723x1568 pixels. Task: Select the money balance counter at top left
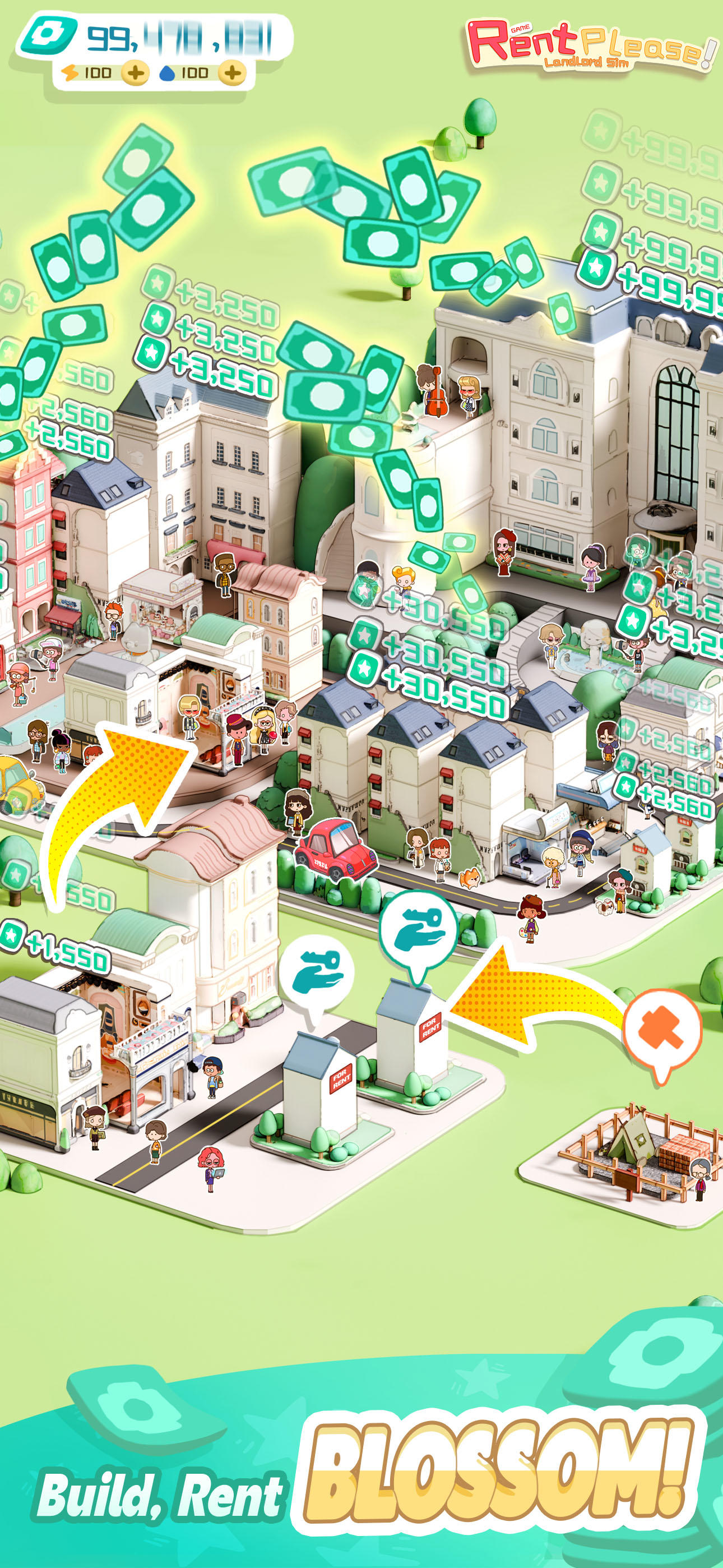[x=177, y=36]
